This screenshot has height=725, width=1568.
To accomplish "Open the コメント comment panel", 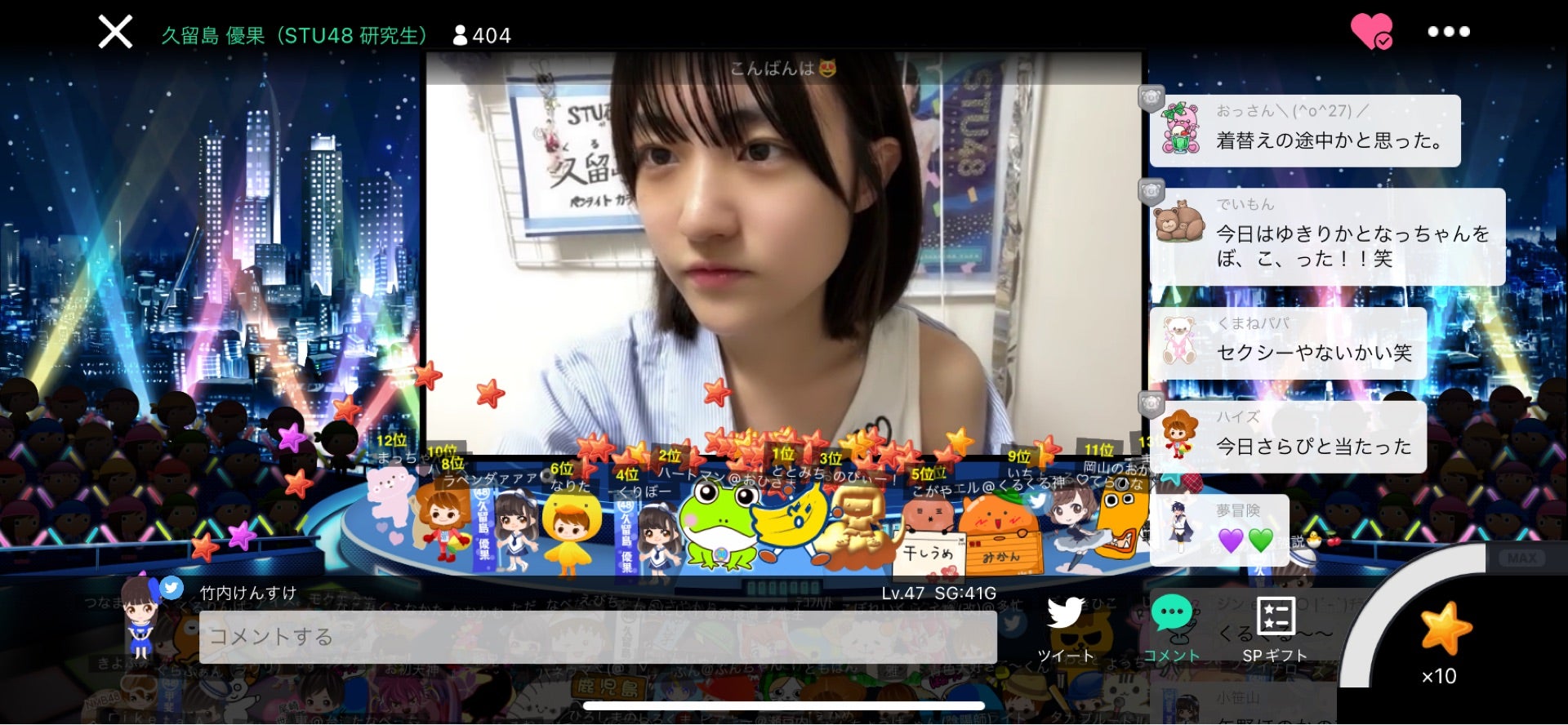I will (1171, 629).
